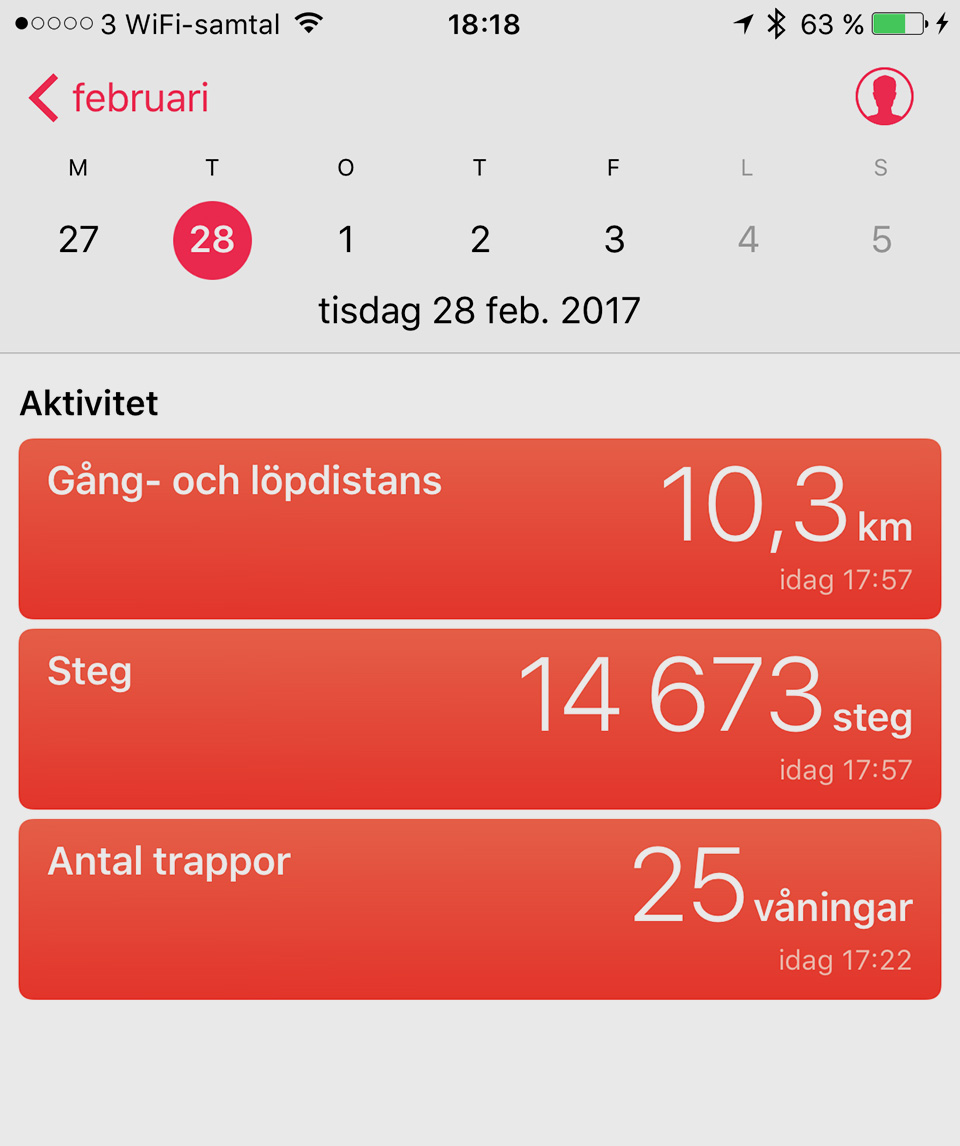Go back to februari month view
The width and height of the screenshot is (960, 1146).
click(x=120, y=99)
